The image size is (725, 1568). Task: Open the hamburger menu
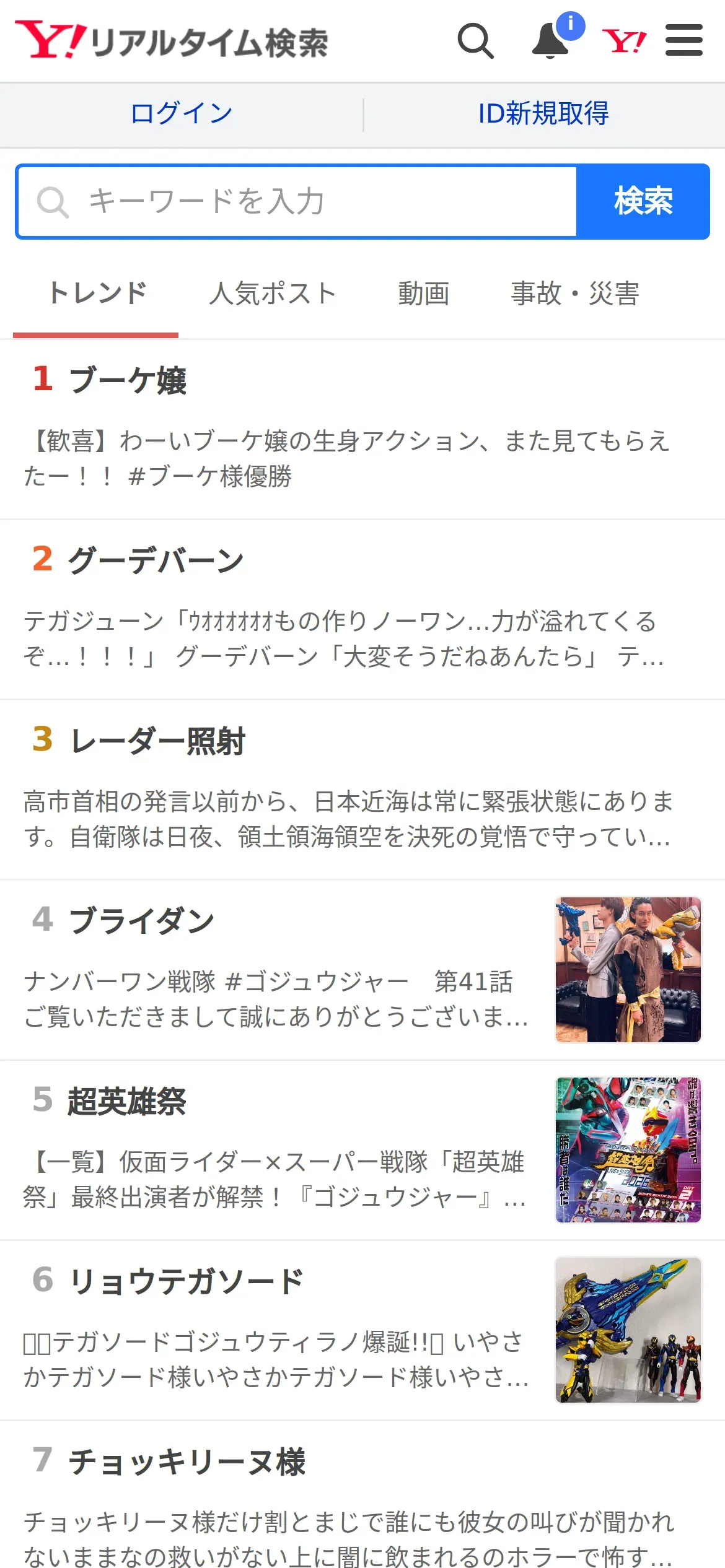point(683,41)
